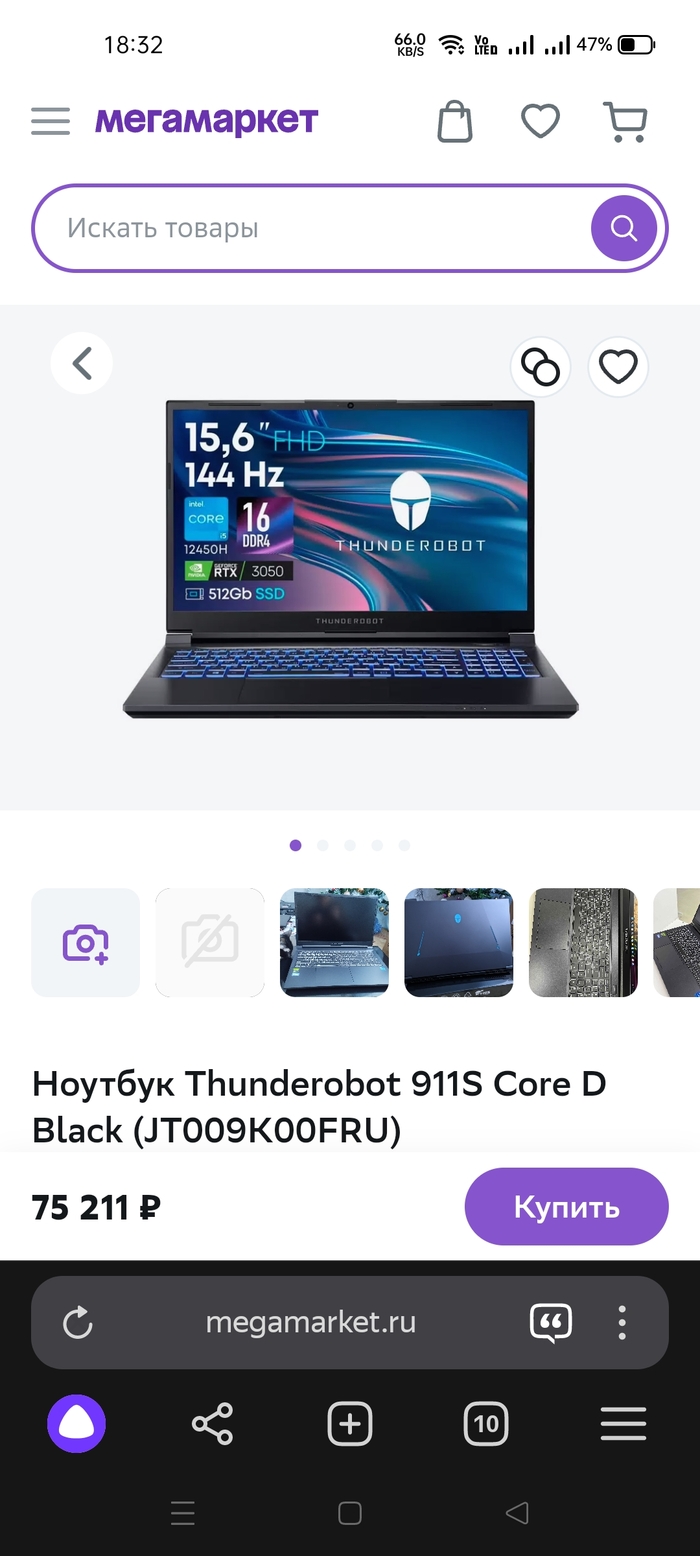Tap the 'Купить' button

(566, 1206)
